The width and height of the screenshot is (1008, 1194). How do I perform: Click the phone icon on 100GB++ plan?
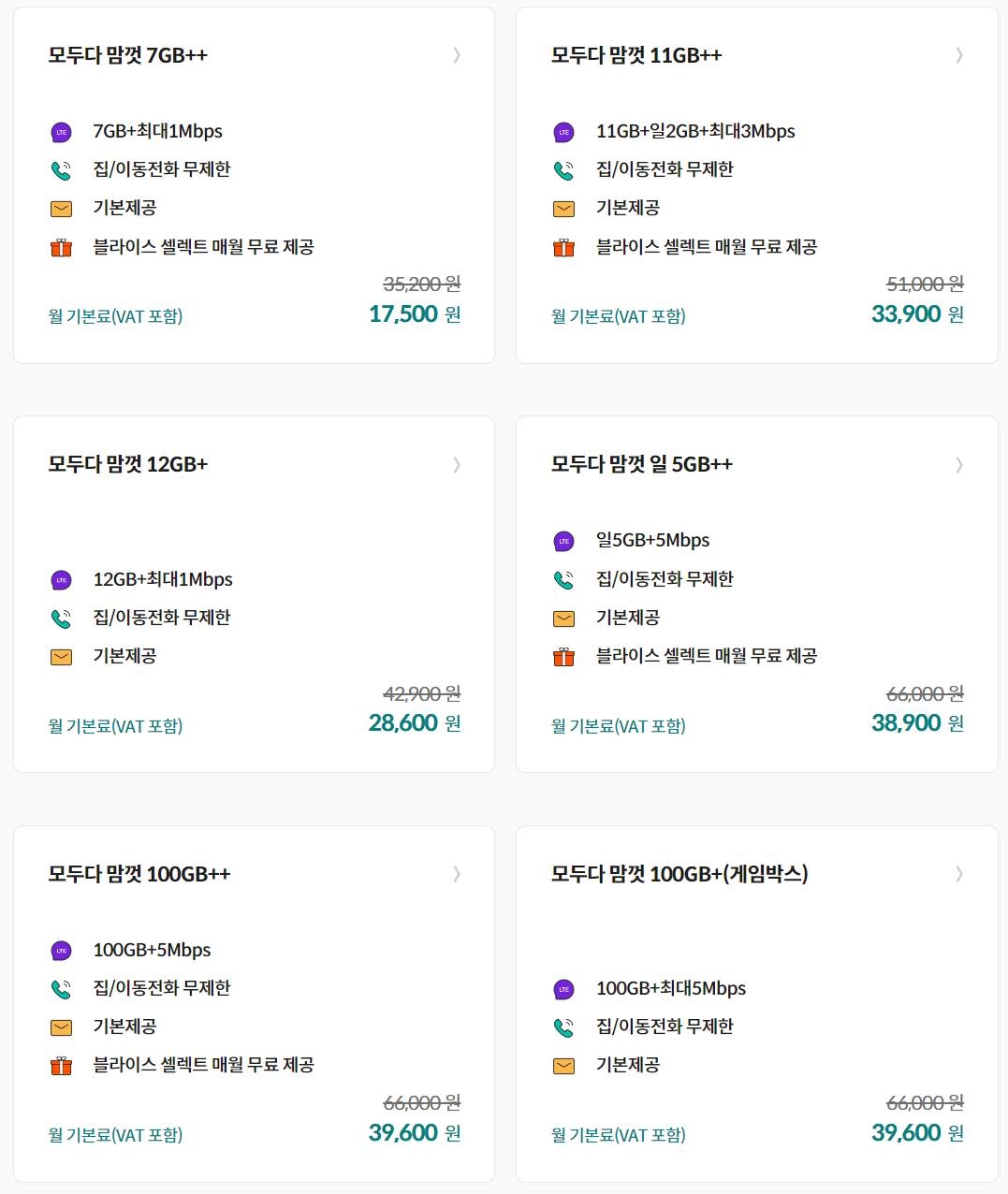(61, 988)
